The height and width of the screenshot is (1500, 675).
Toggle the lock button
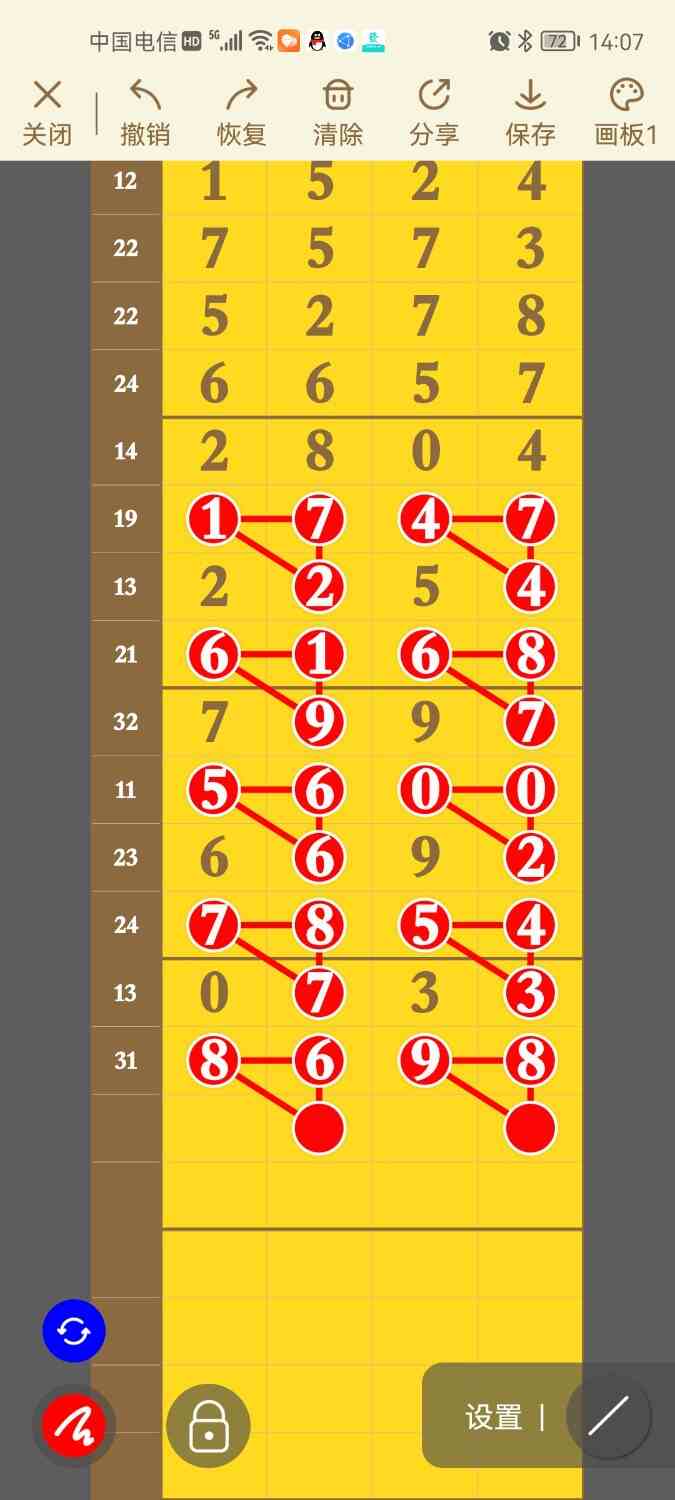[208, 1425]
